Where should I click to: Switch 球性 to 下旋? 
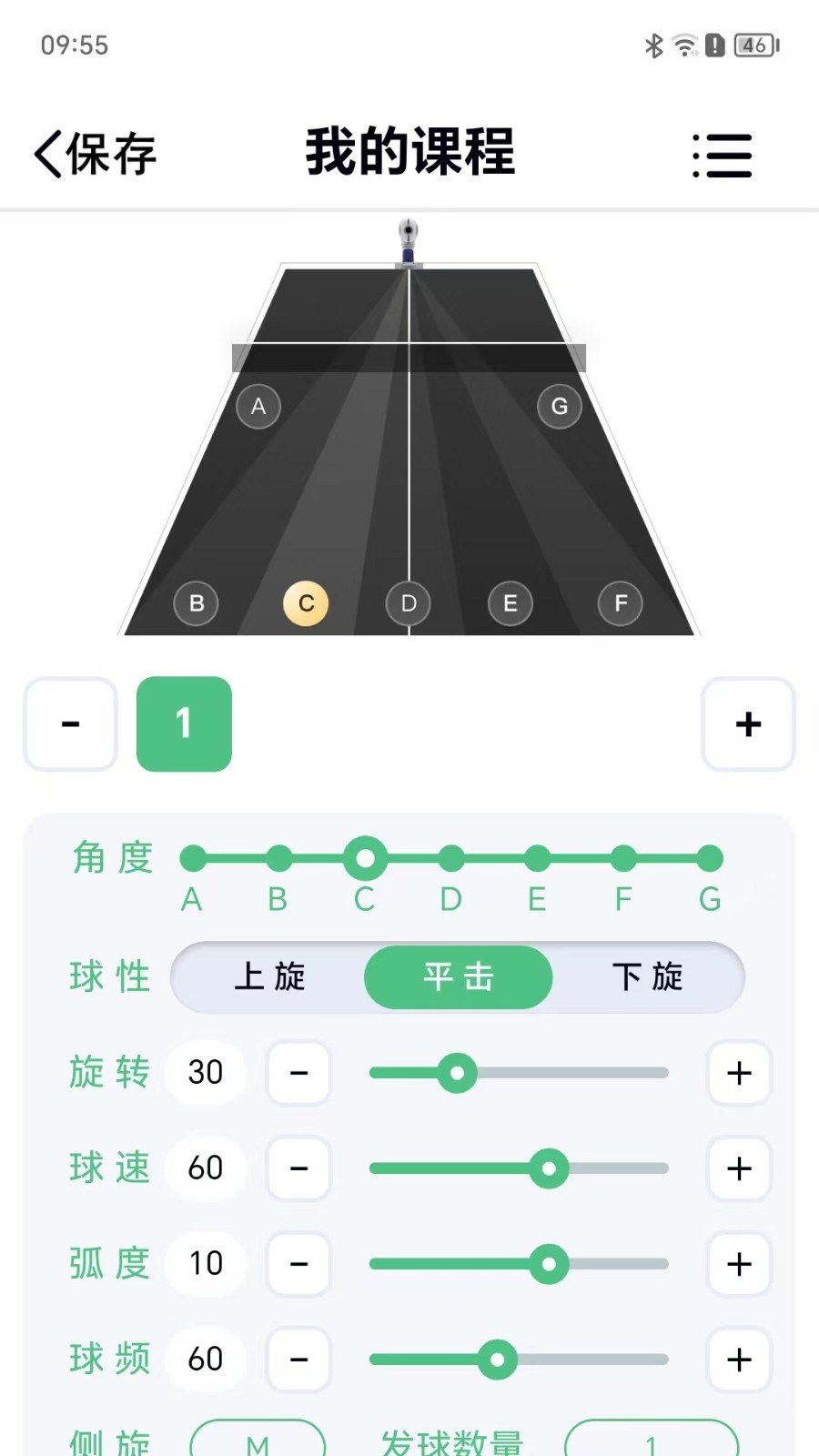pyautogui.click(x=647, y=977)
